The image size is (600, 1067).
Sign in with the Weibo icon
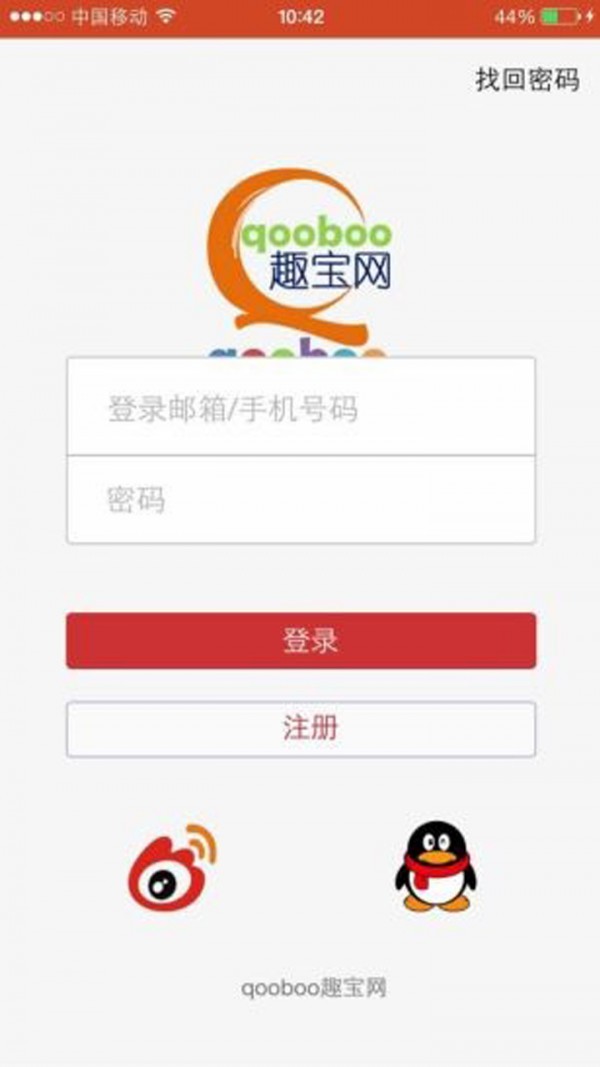(x=172, y=866)
